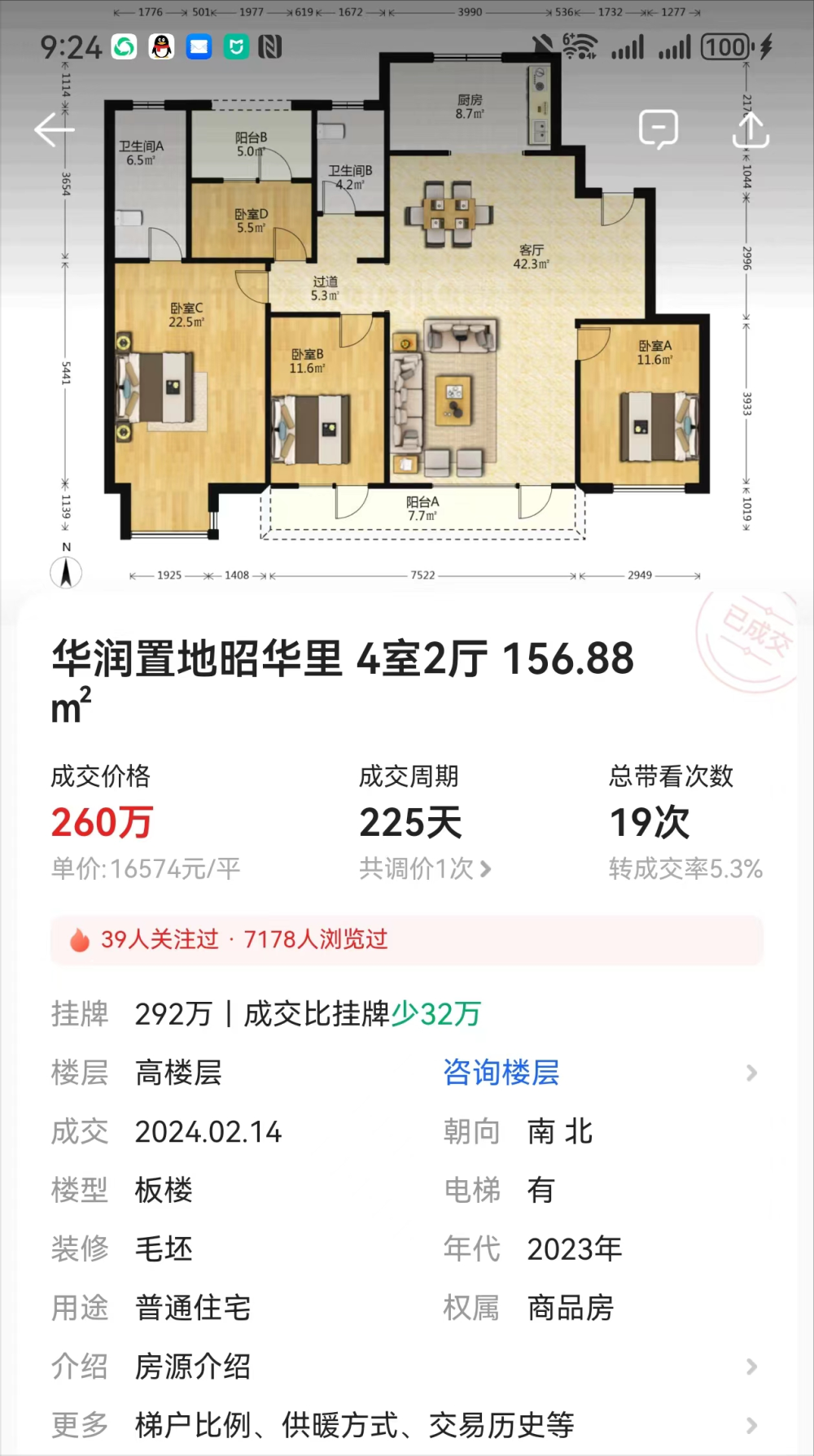Tap the compass icon on the floor plan
The width and height of the screenshot is (814, 1456).
66,573
